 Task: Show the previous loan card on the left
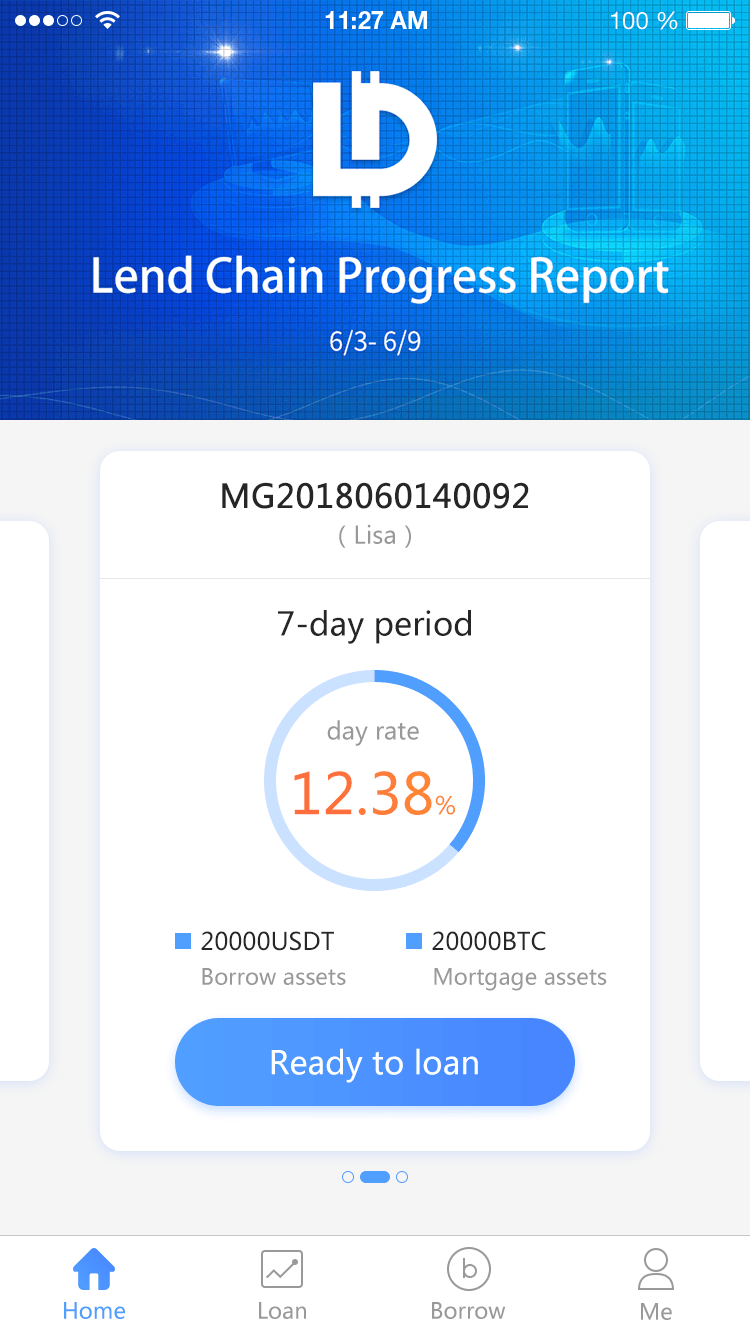(22, 800)
